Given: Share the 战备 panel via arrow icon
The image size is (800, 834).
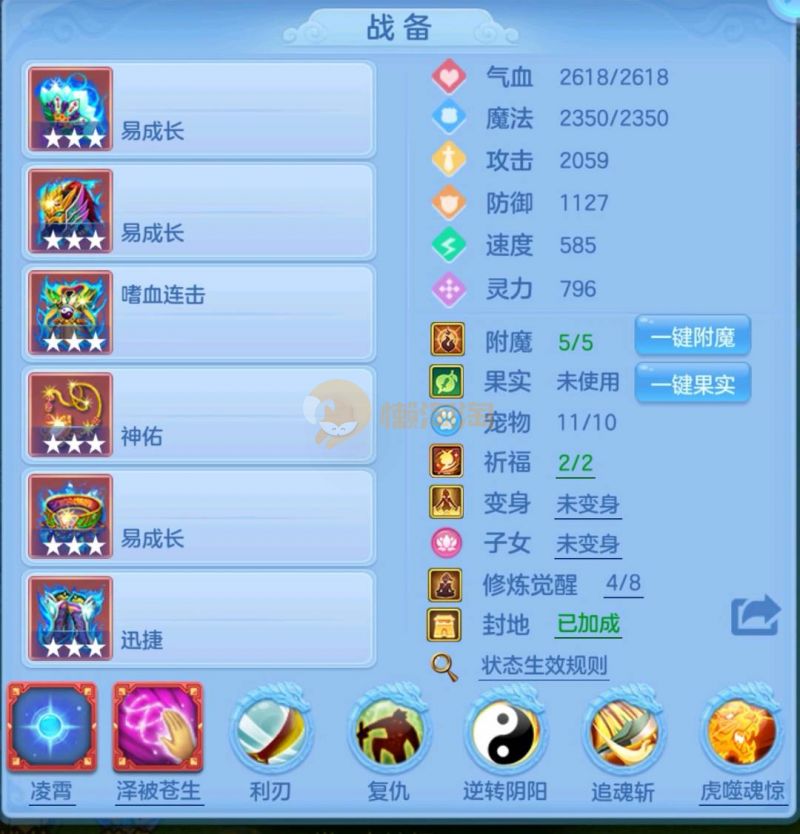Looking at the screenshot, I should (x=754, y=615).
